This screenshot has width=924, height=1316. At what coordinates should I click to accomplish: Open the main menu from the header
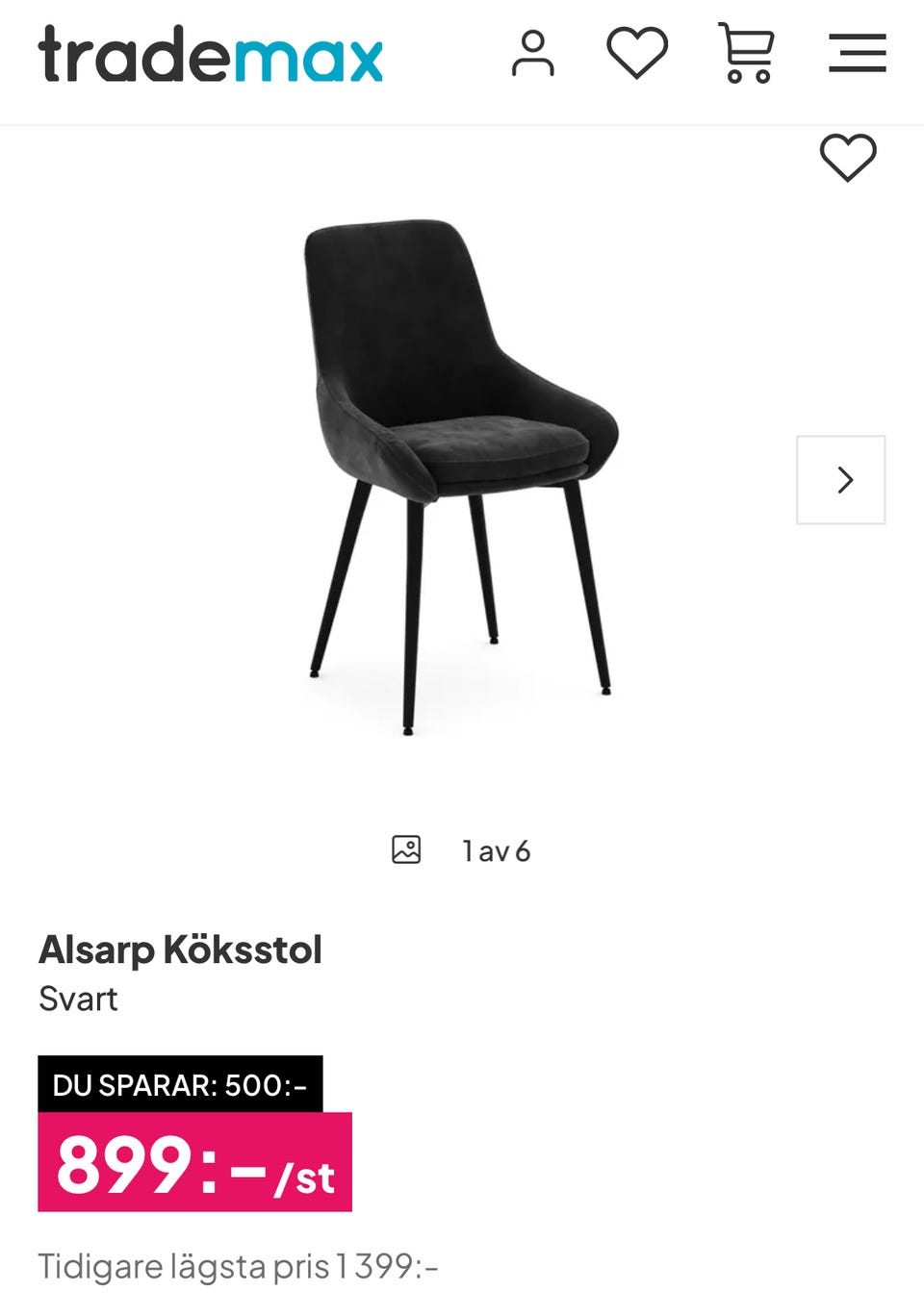point(857,55)
